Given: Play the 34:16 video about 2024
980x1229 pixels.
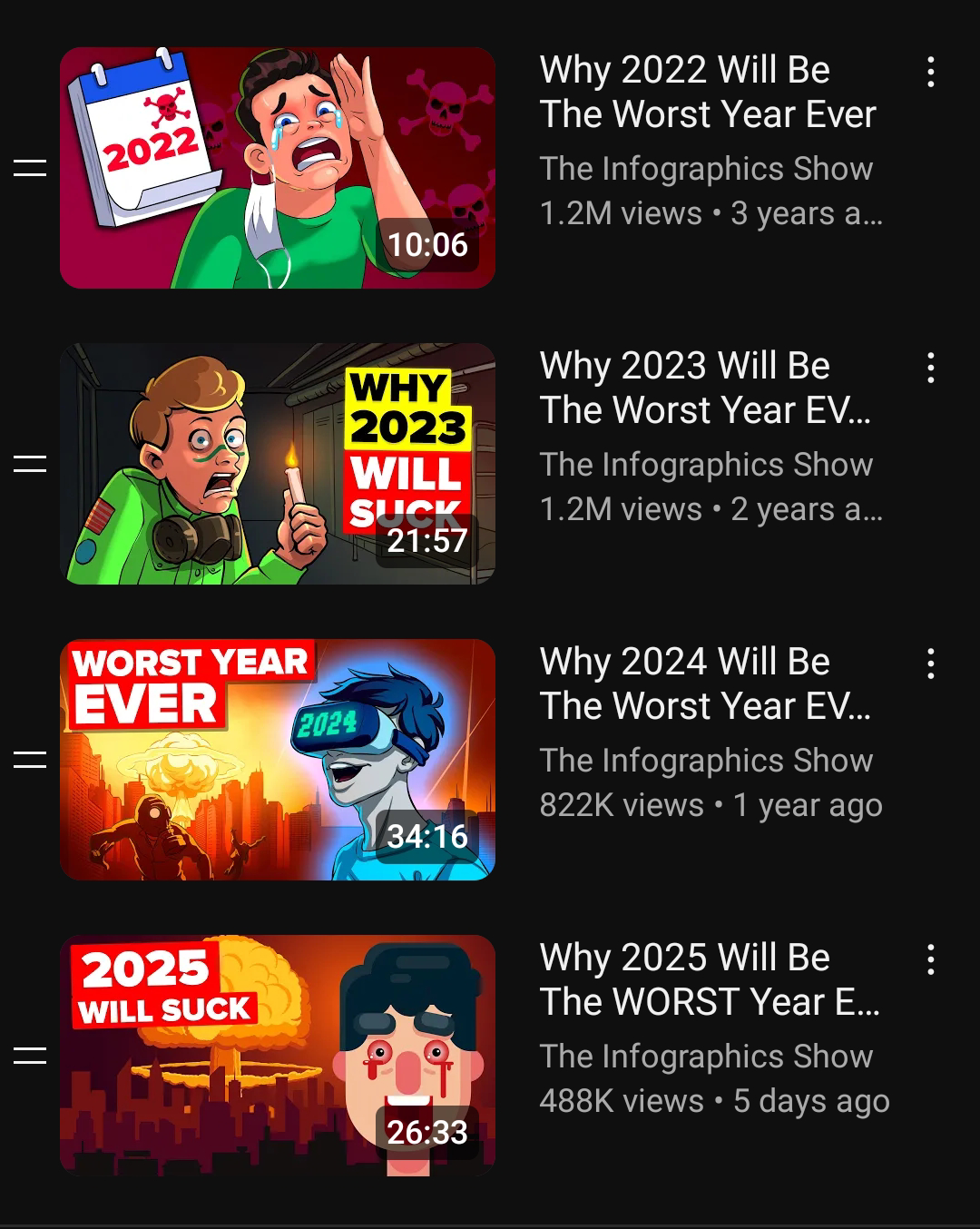Looking at the screenshot, I should [277, 760].
